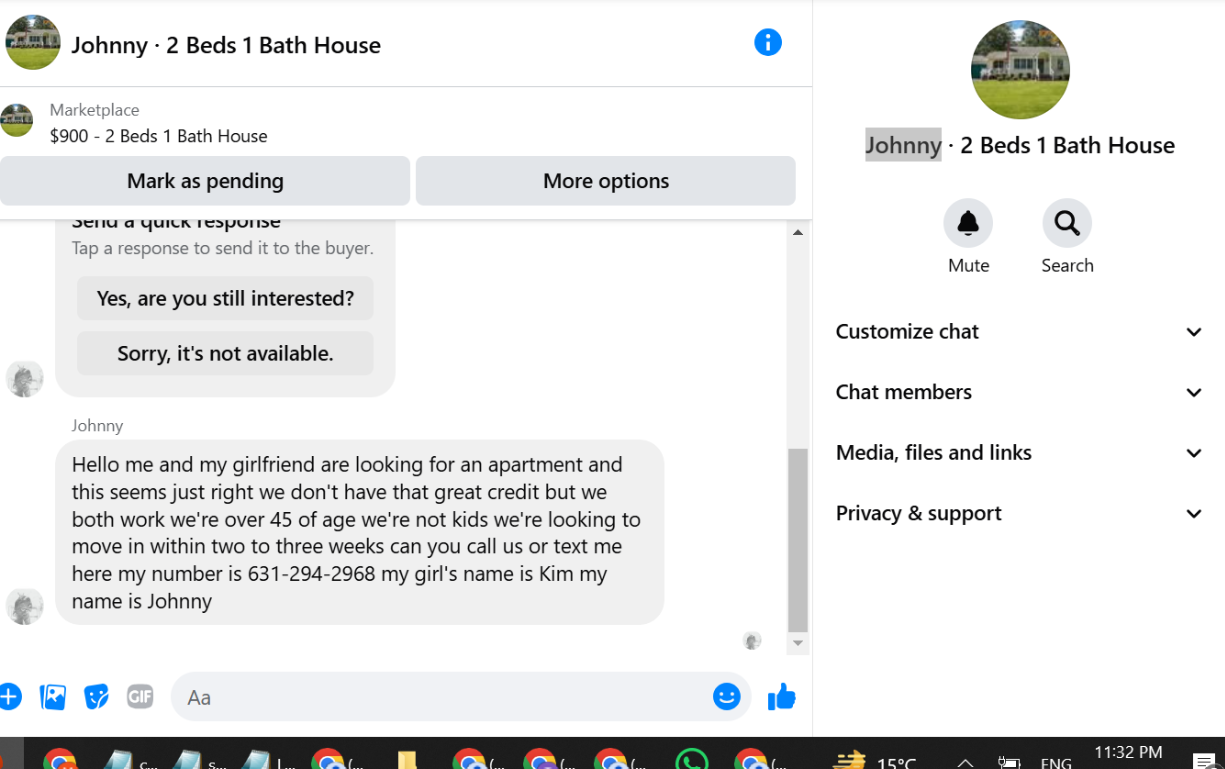
Task: Mute this conversation
Action: click(968, 237)
